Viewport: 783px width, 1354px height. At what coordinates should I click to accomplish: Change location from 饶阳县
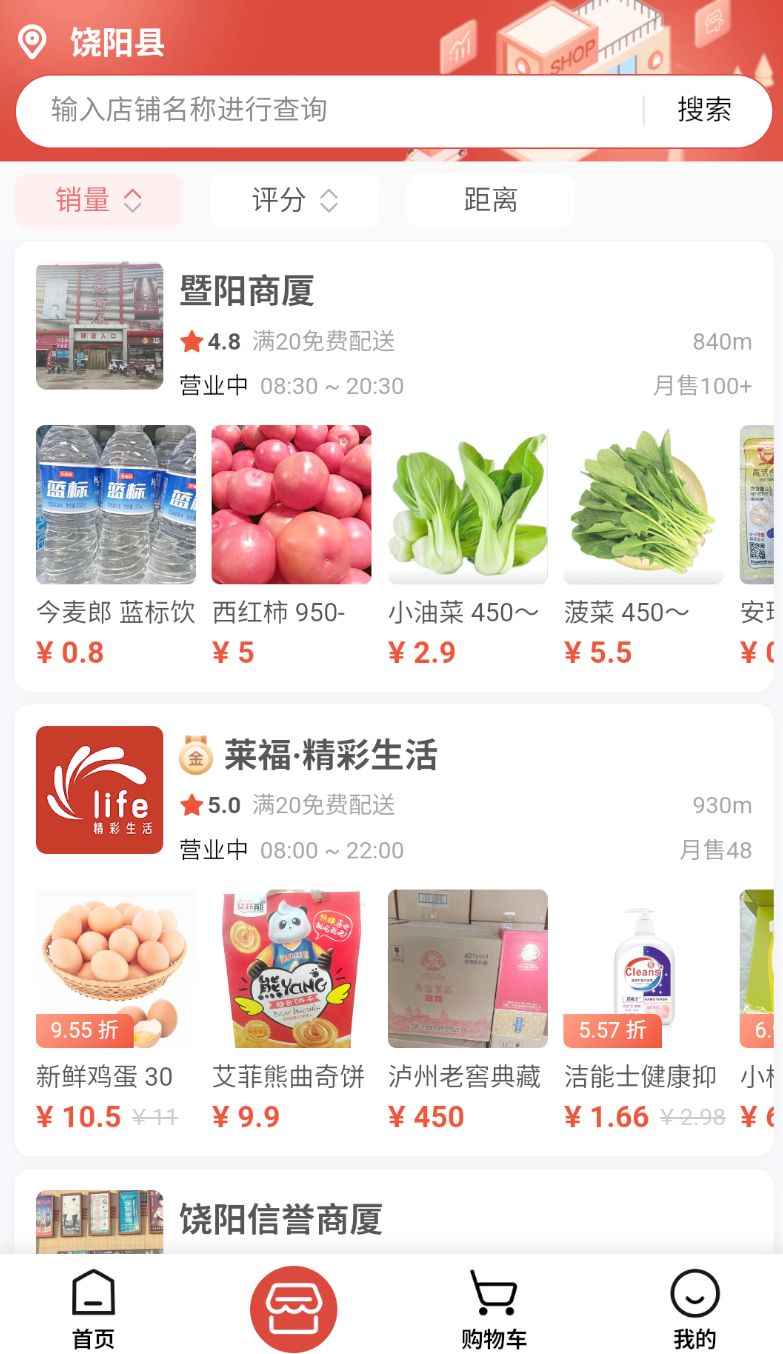92,43
